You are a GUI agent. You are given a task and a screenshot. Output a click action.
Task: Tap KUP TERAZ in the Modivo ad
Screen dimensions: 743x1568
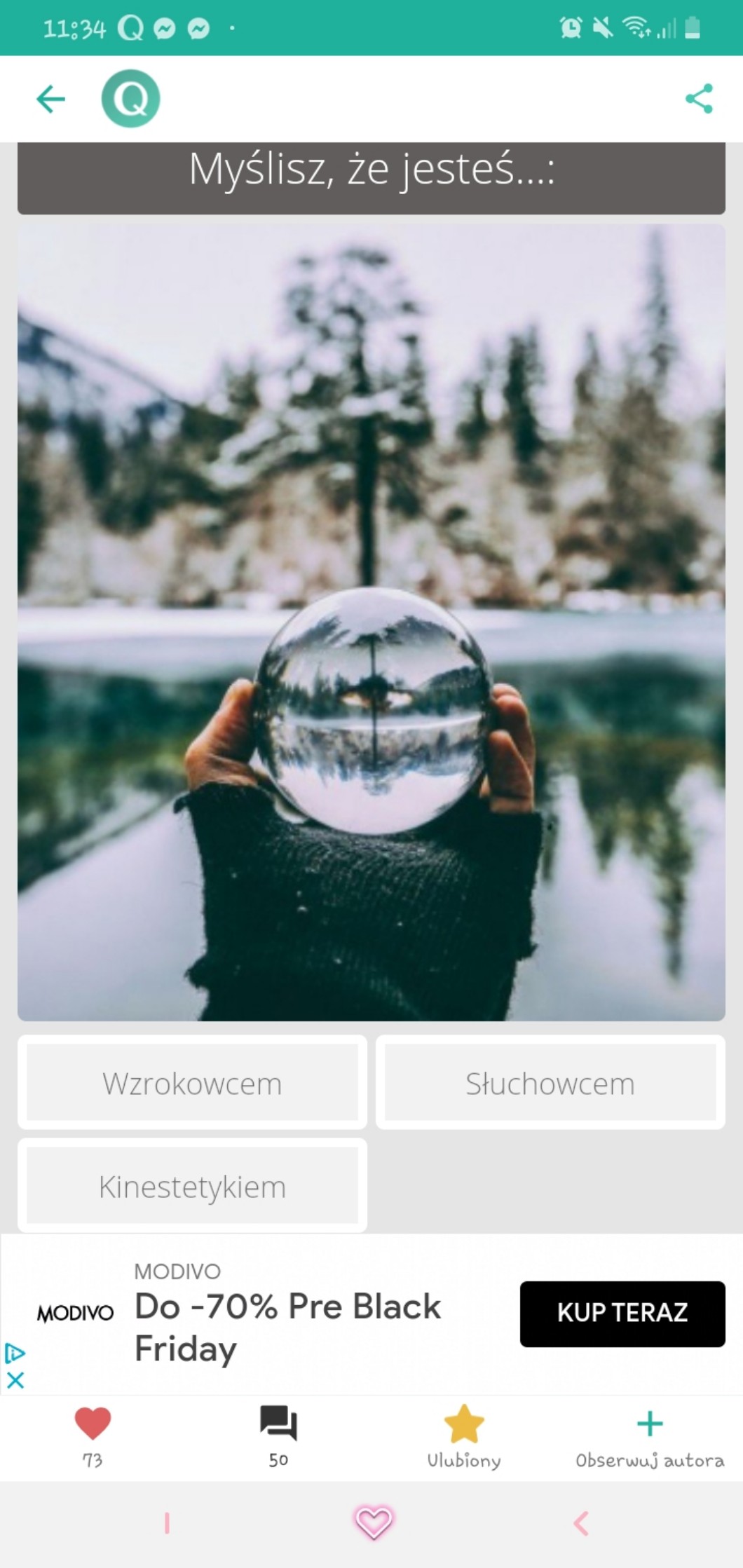(622, 1313)
